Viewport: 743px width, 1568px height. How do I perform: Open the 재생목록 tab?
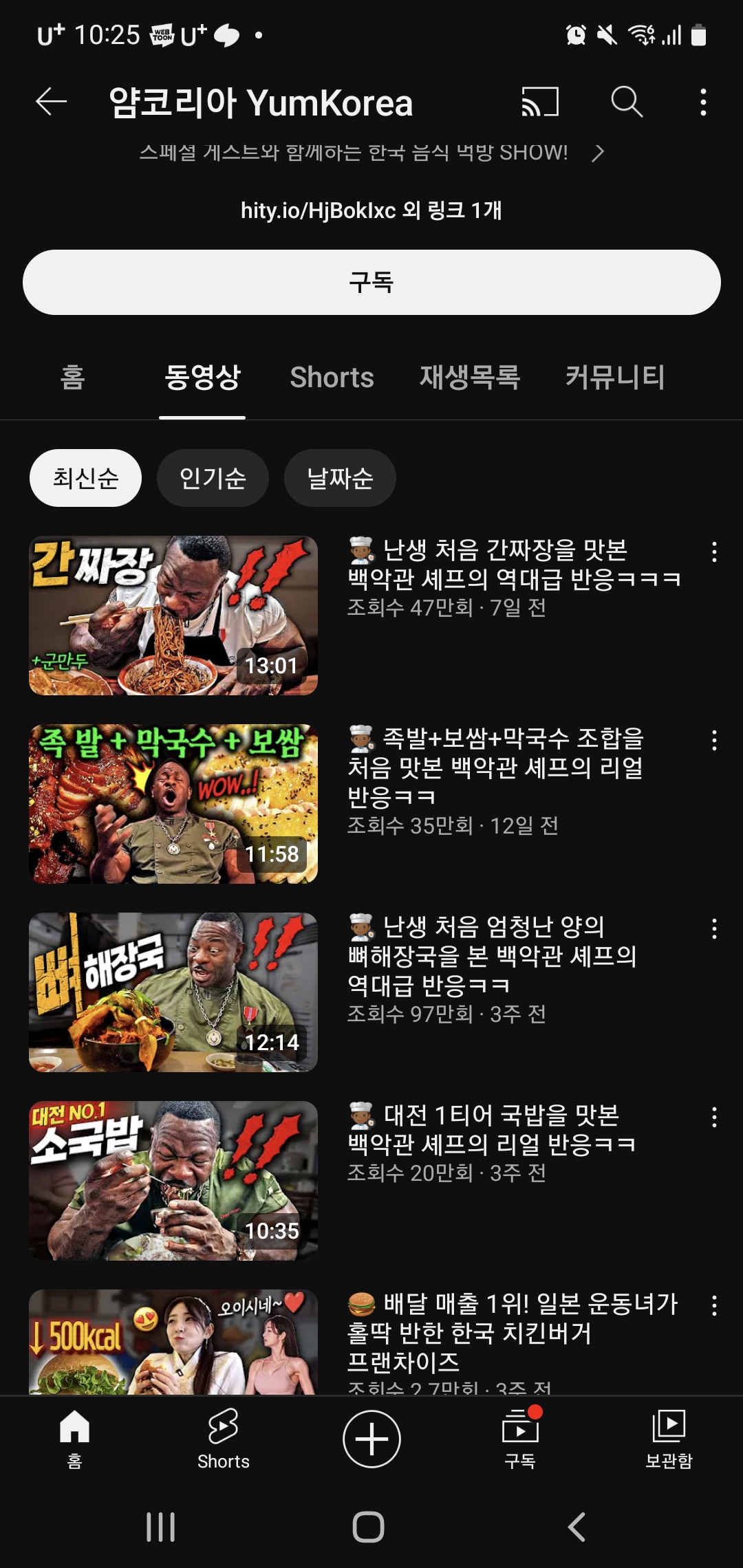pos(470,378)
